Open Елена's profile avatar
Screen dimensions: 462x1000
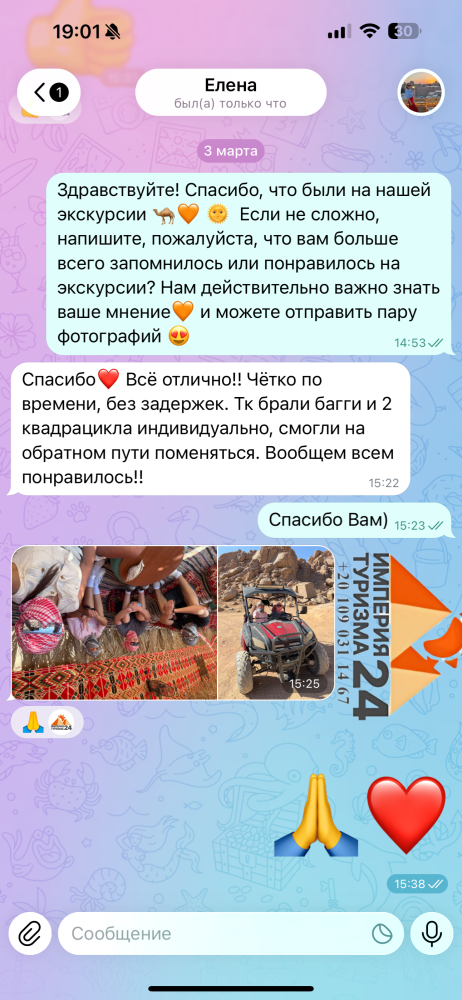tap(421, 92)
